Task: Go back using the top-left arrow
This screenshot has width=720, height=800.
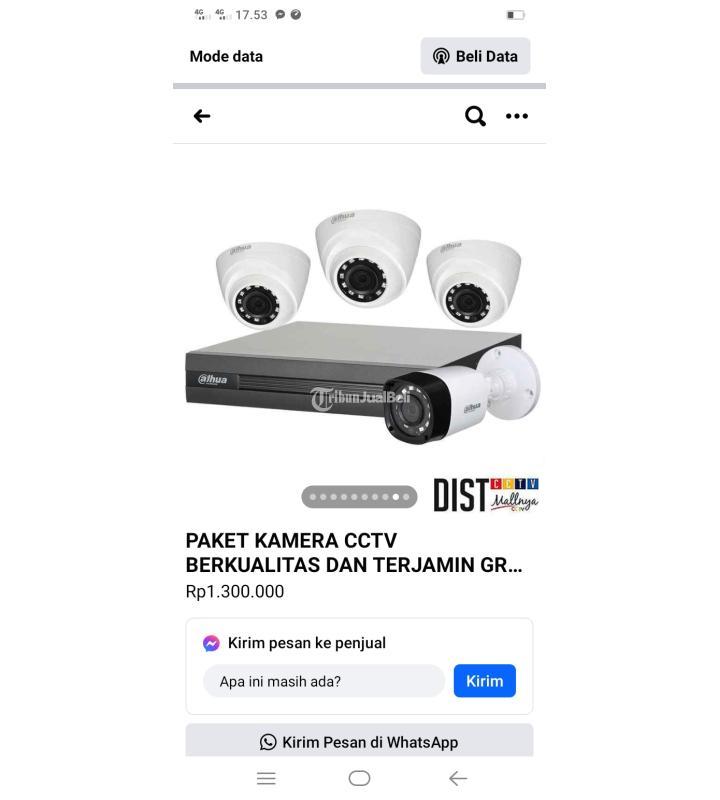Action: pyautogui.click(x=202, y=116)
